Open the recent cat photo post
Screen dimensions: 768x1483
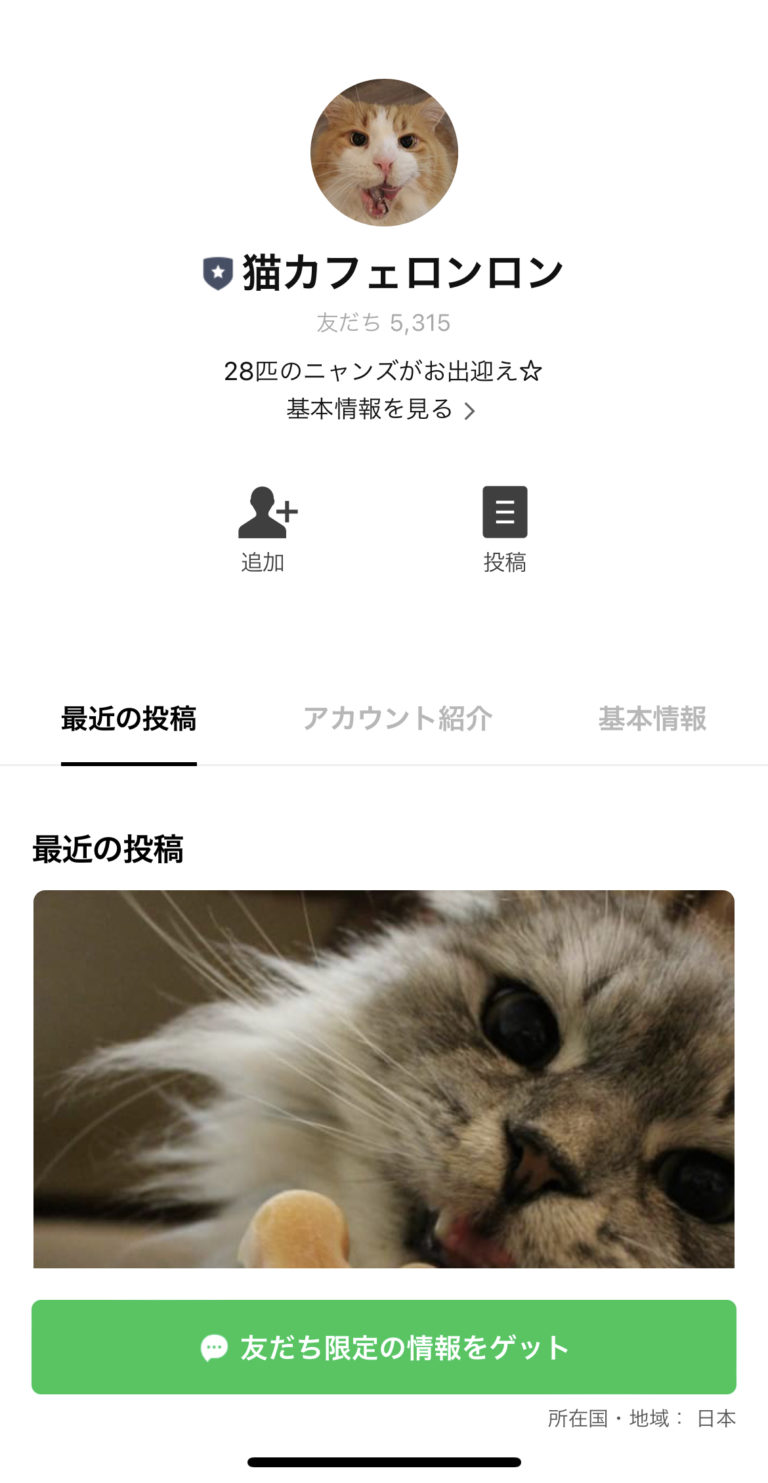pyautogui.click(x=383, y=1078)
